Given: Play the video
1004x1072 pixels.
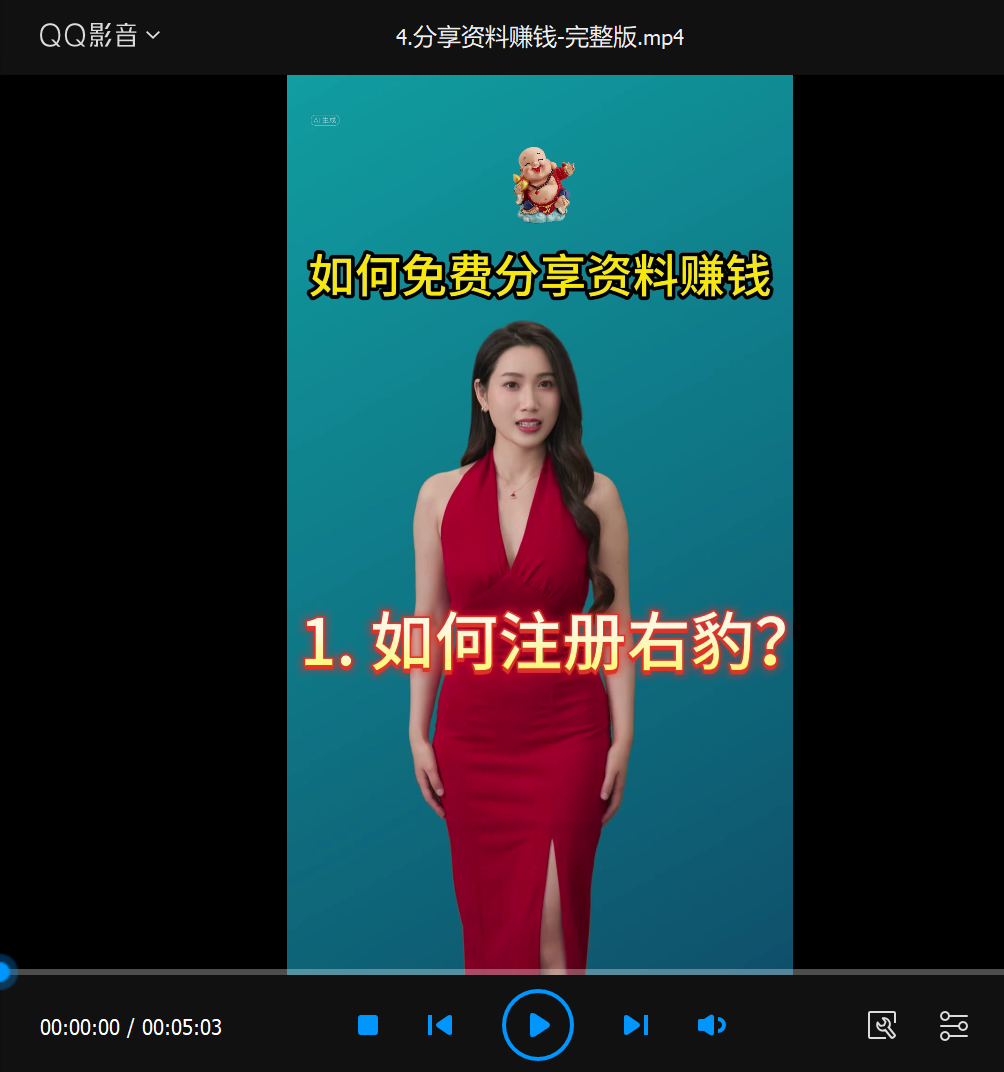Looking at the screenshot, I should coord(538,1025).
